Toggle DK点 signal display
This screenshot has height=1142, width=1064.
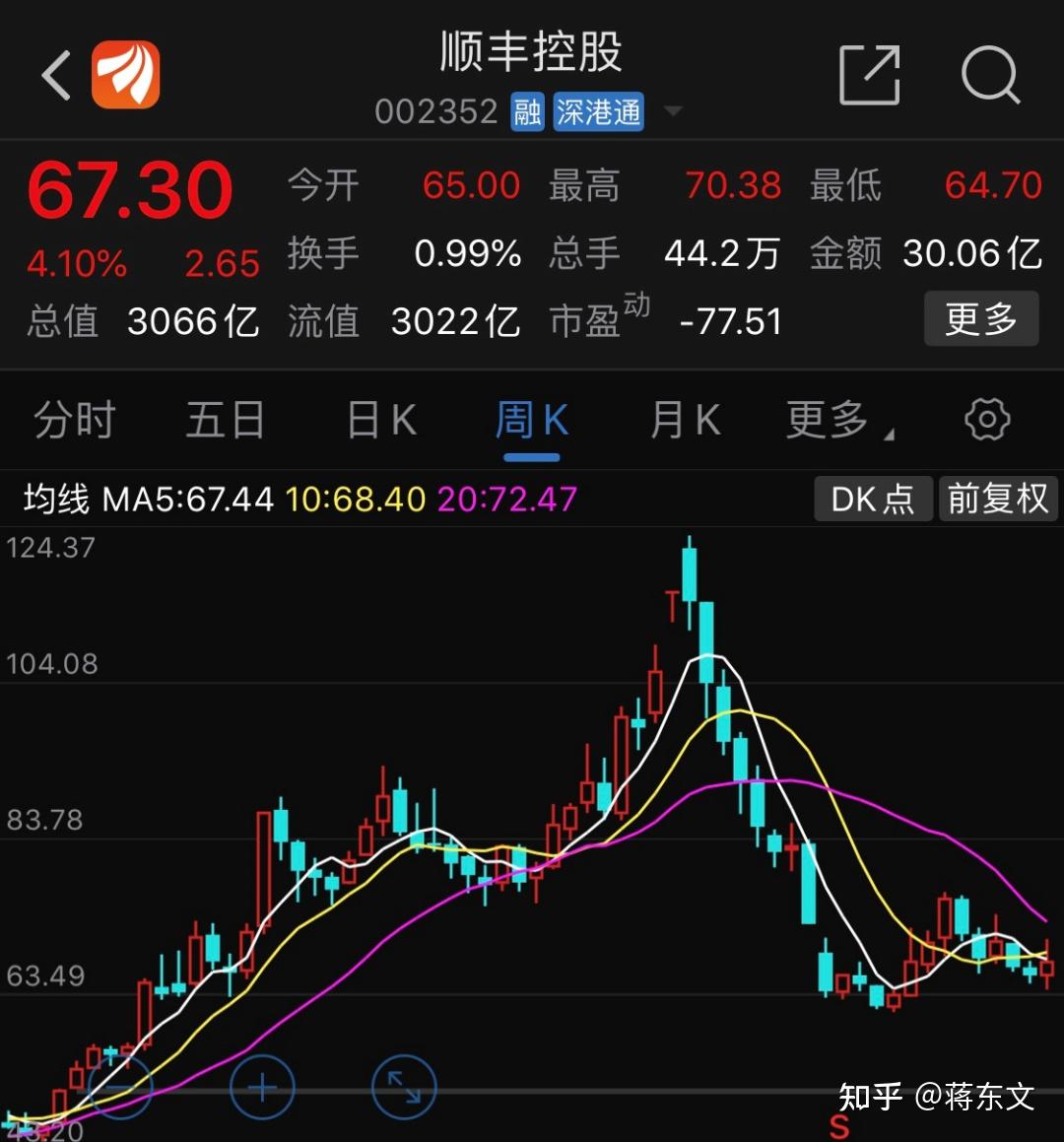click(x=872, y=500)
